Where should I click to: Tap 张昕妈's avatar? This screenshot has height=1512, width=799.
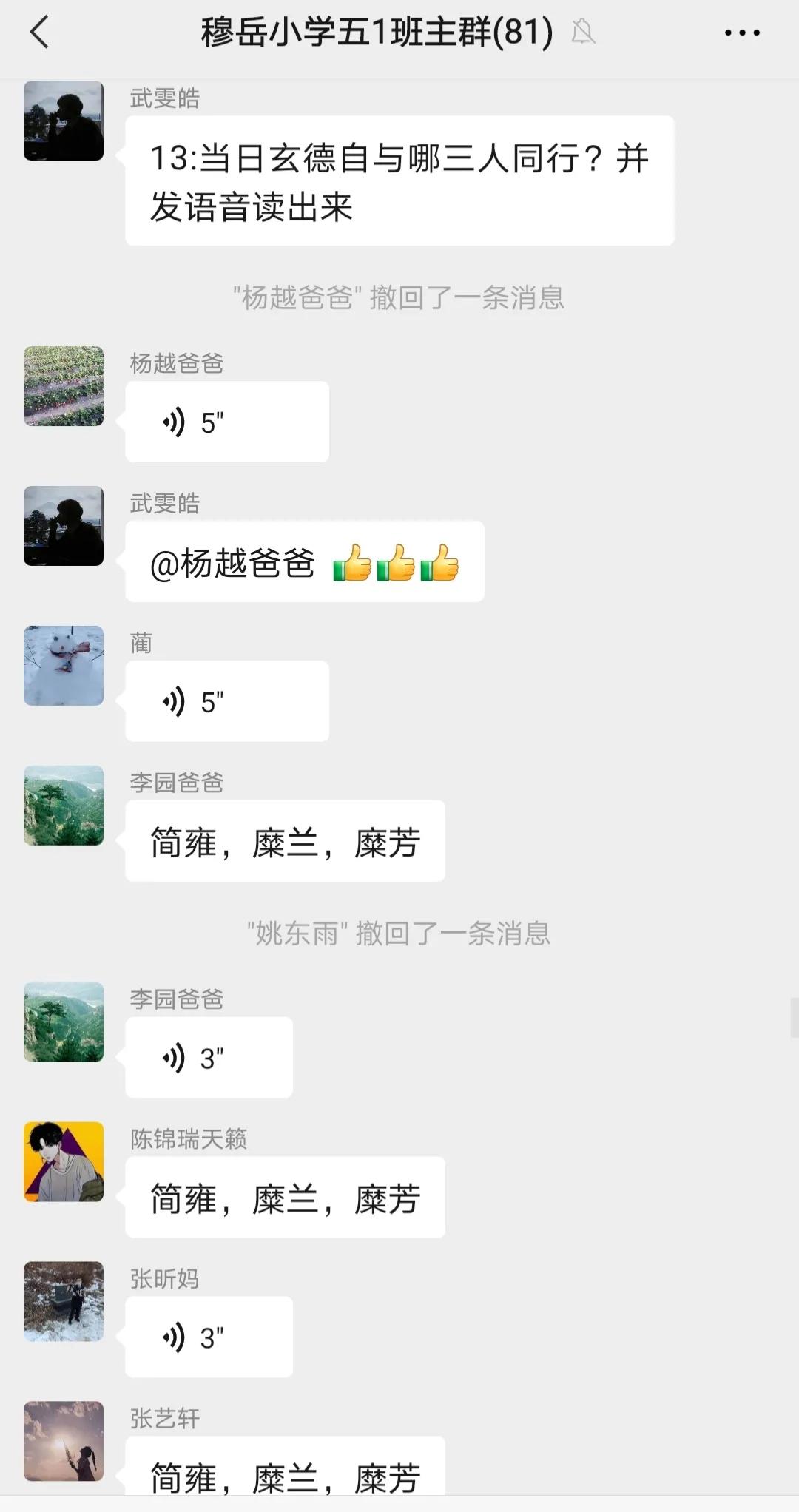(x=64, y=1301)
